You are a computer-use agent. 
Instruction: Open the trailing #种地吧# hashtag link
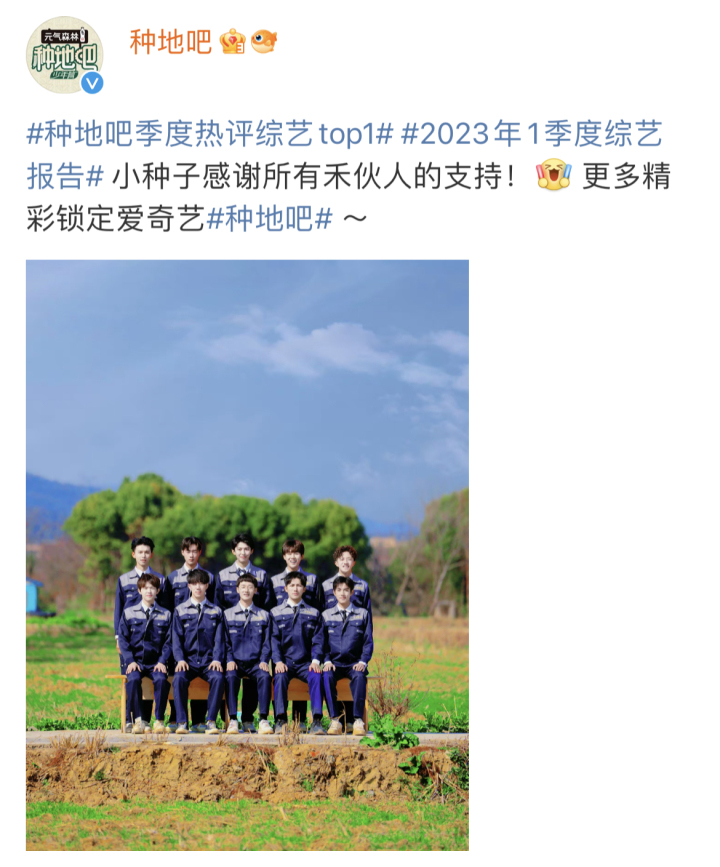click(269, 219)
